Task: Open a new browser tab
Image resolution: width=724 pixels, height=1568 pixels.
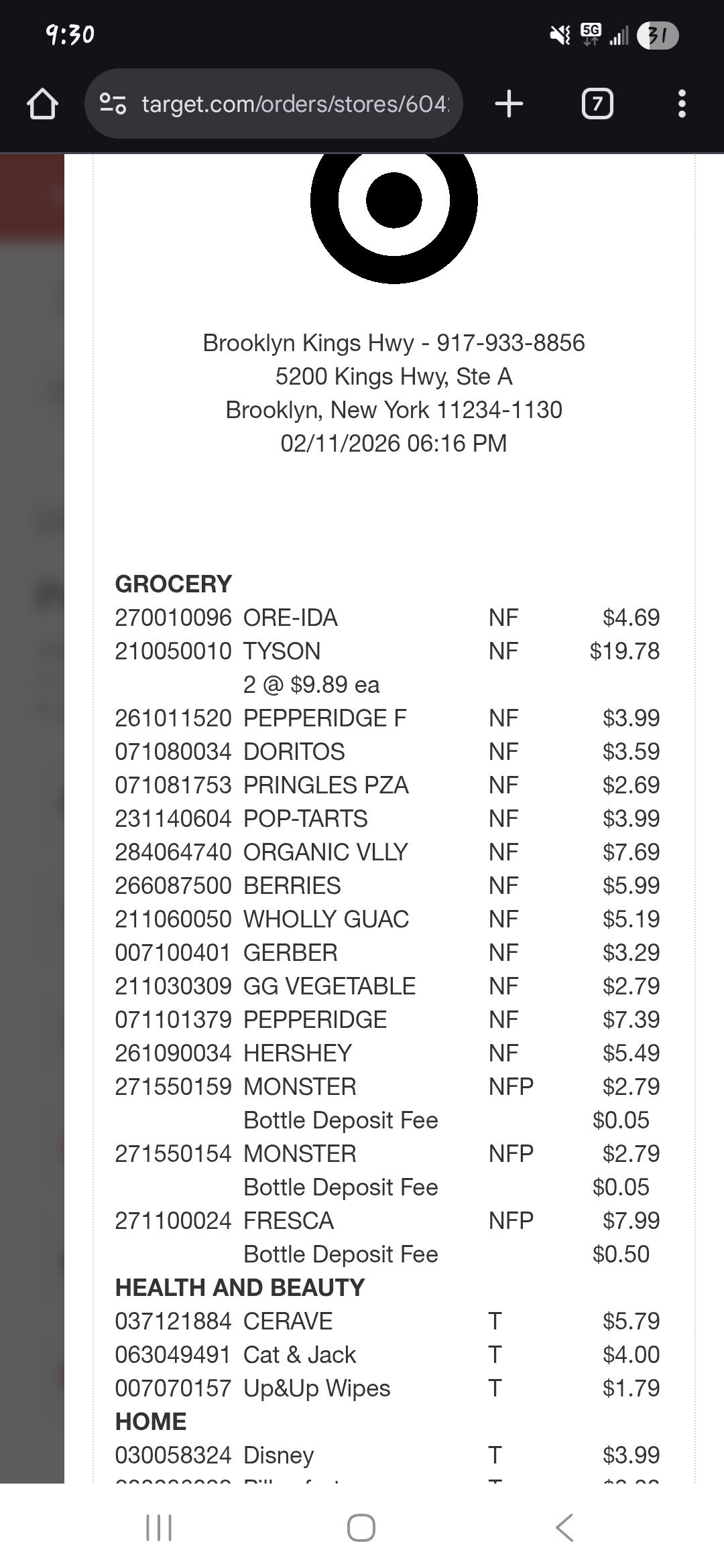Action: click(509, 104)
